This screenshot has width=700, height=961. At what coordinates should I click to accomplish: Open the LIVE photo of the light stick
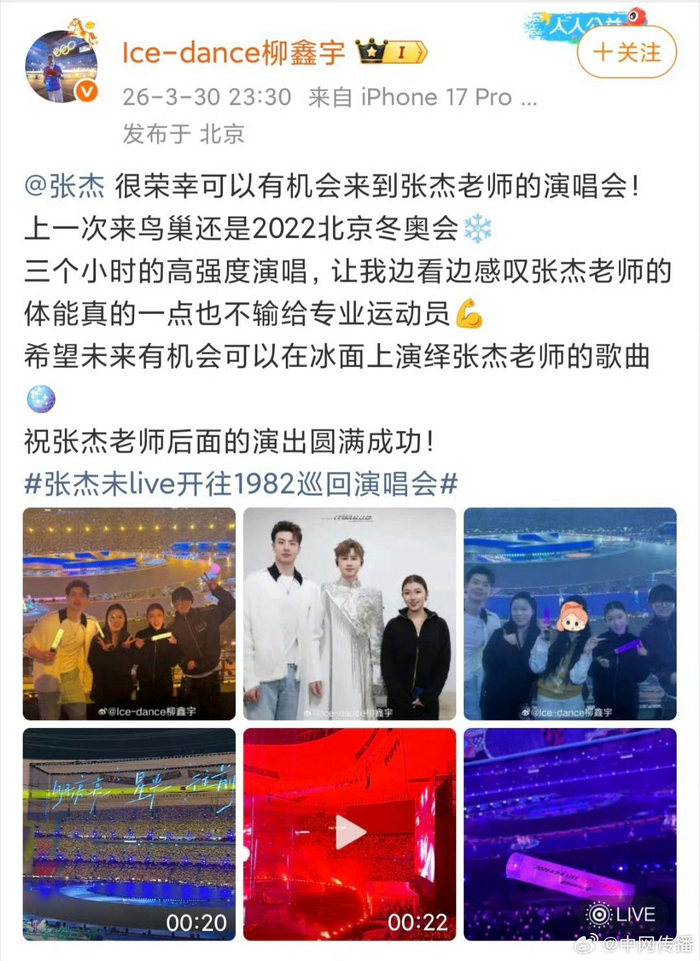tap(569, 834)
